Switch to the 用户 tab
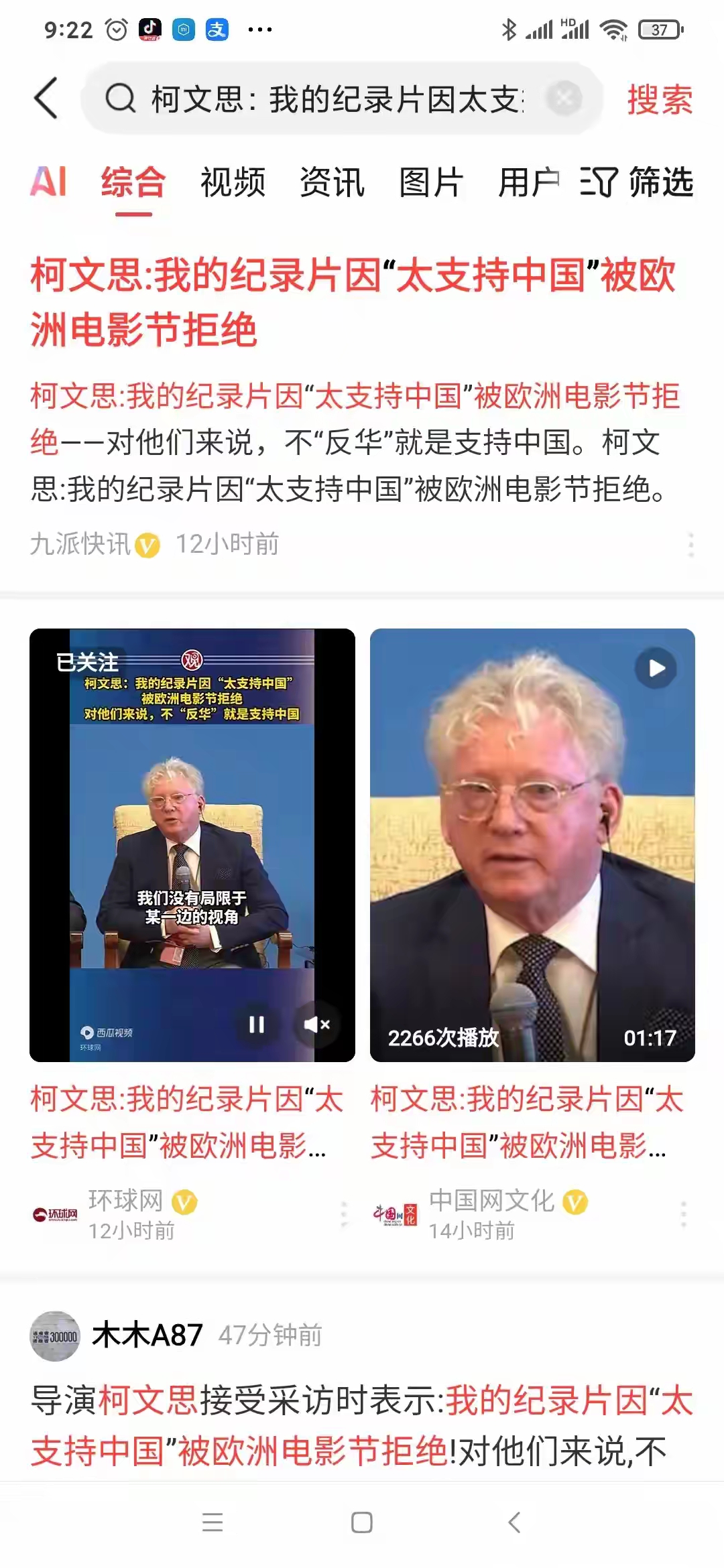724x1568 pixels. click(529, 182)
